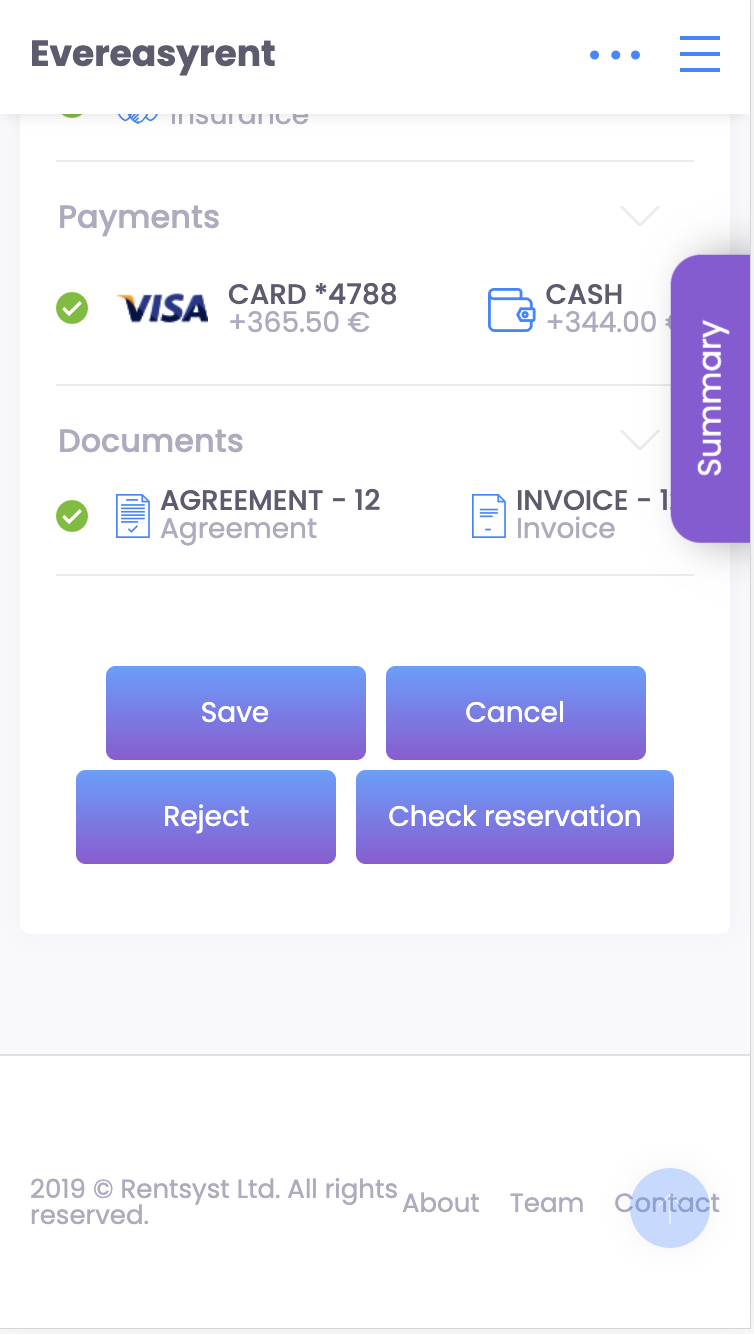Open the About footer link
The width and height of the screenshot is (754, 1334).
441,1203
